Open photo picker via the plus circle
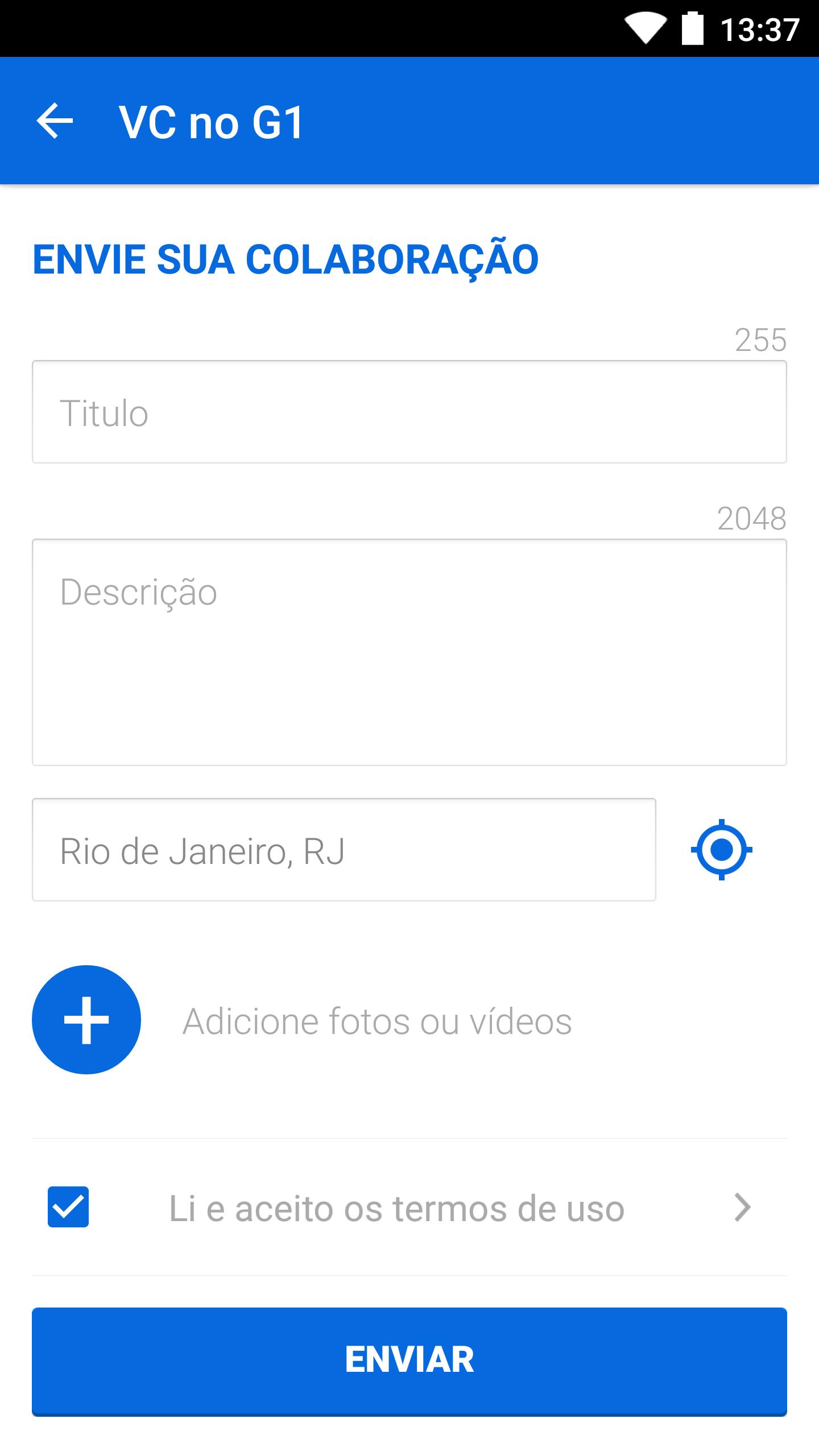819x1456 pixels. pyautogui.click(x=86, y=1020)
